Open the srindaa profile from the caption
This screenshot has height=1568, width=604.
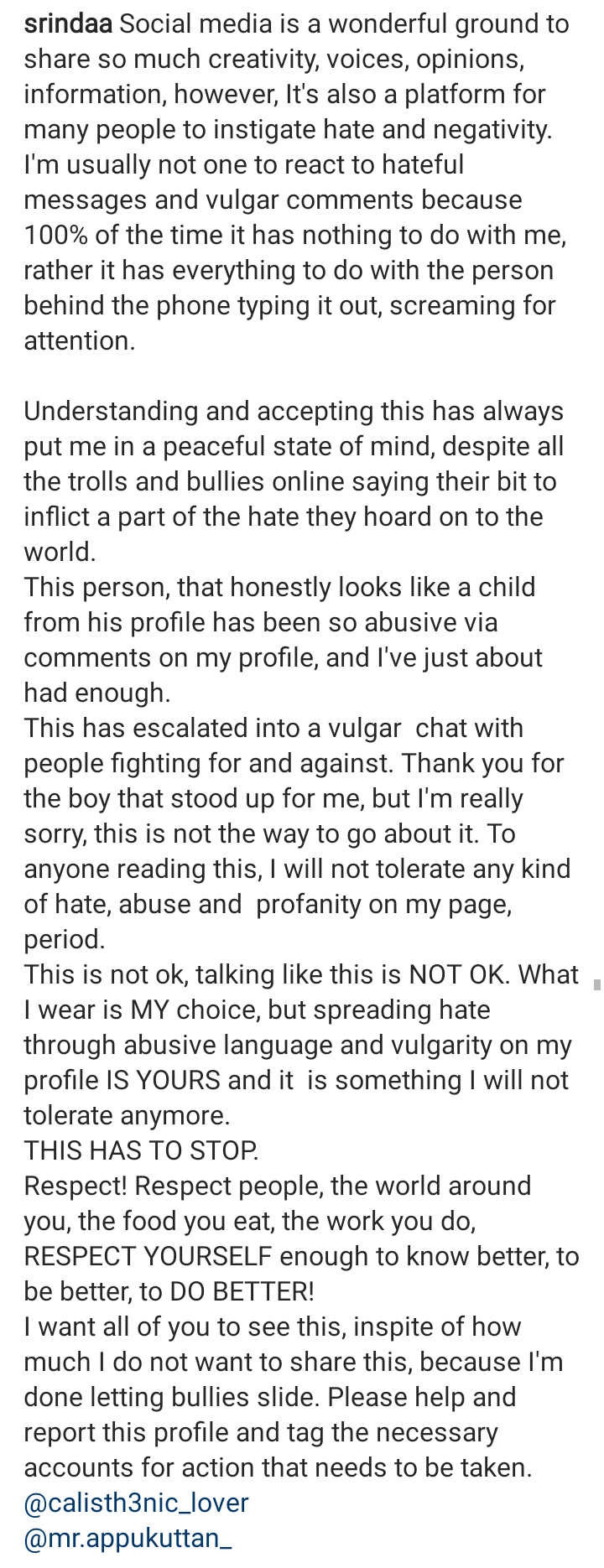[x=68, y=23]
